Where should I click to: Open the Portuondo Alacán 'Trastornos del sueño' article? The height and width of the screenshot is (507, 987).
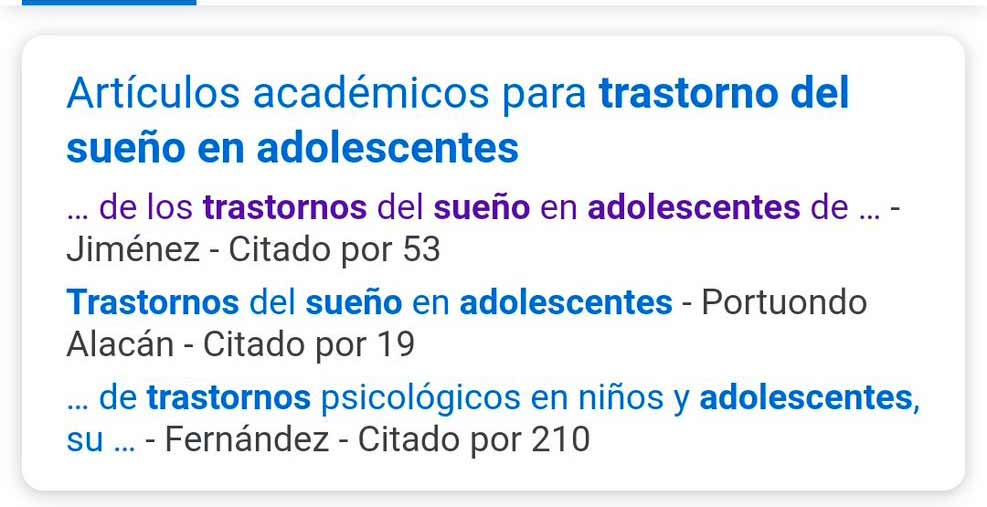pos(368,302)
